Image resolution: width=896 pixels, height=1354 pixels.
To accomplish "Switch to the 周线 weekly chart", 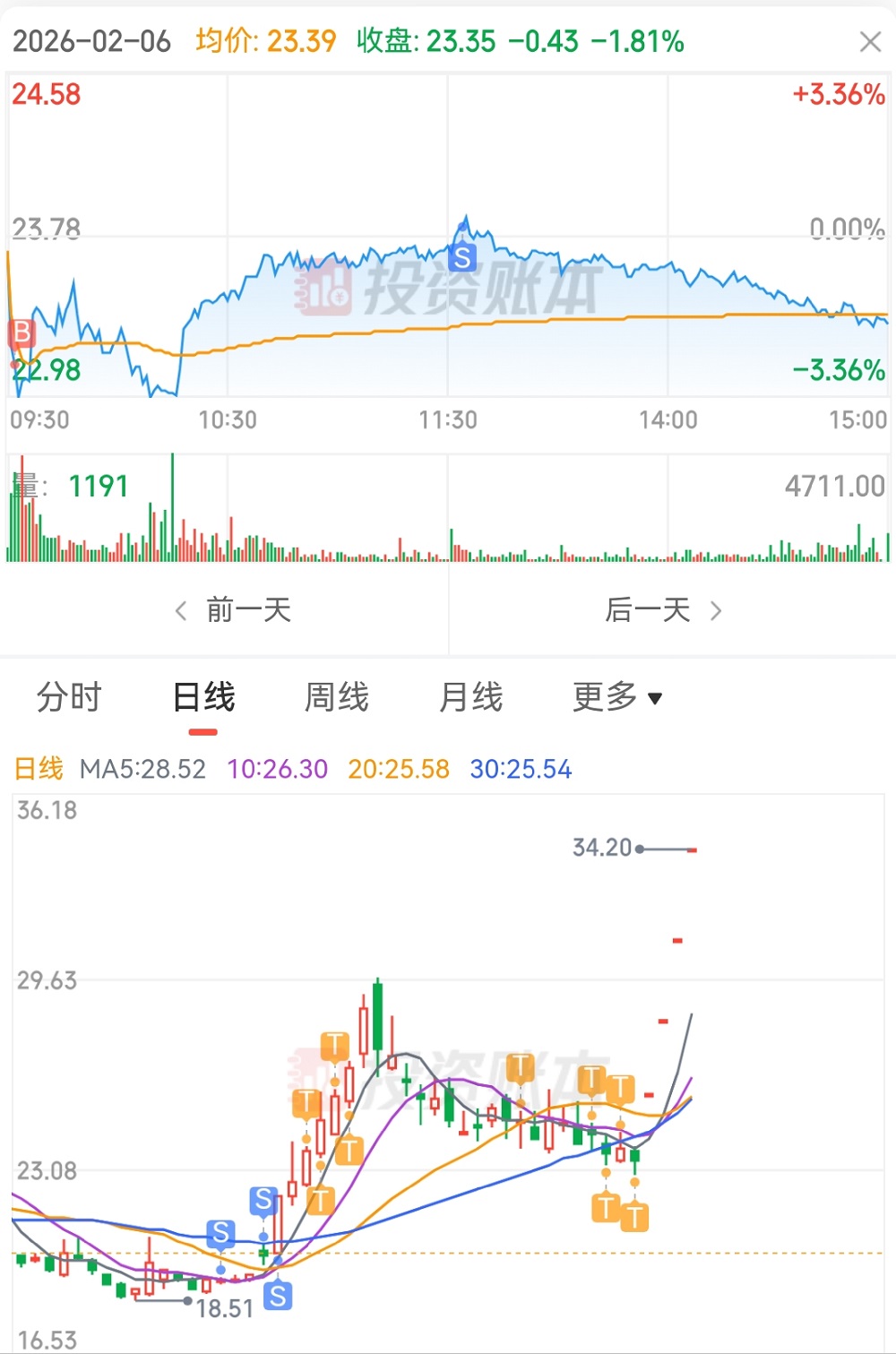I will click(337, 696).
